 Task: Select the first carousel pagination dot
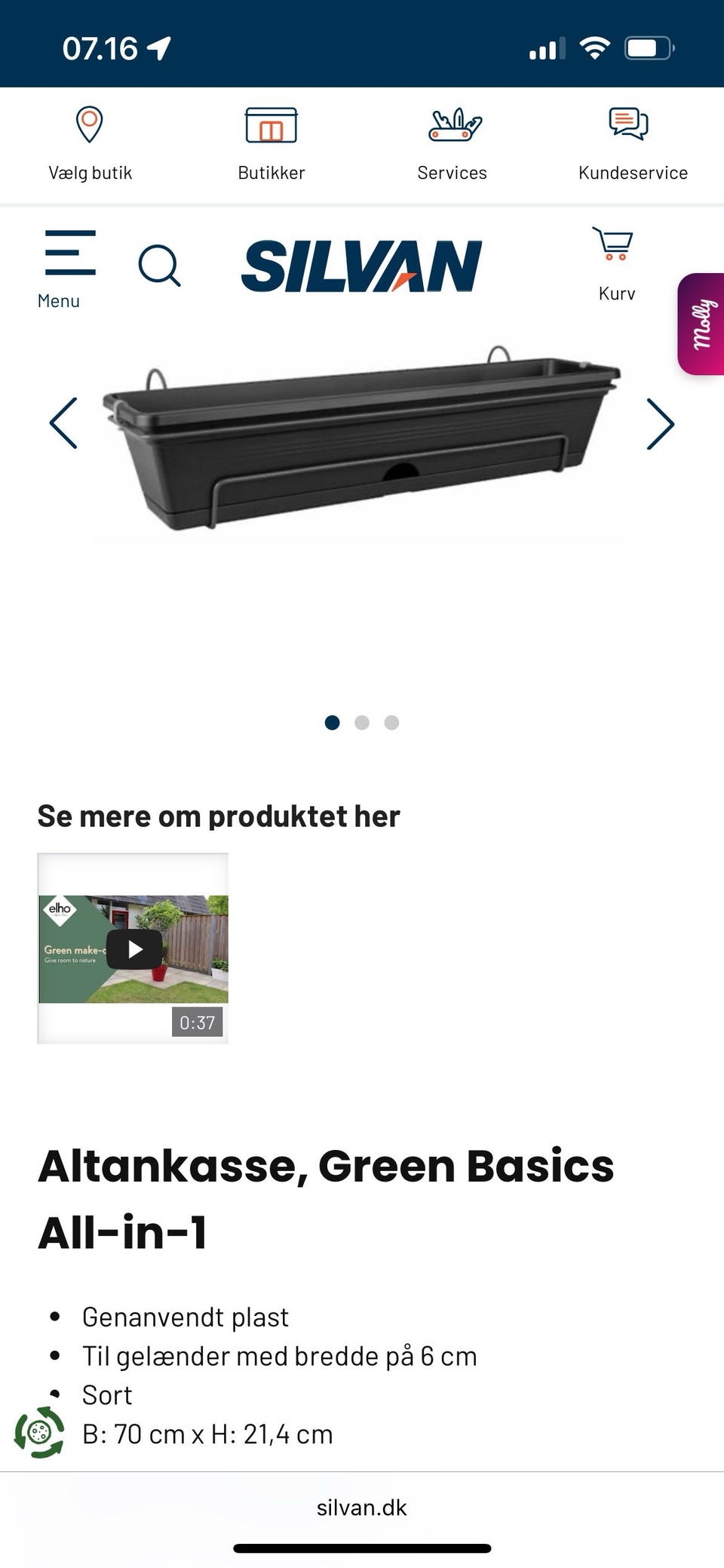click(x=332, y=722)
